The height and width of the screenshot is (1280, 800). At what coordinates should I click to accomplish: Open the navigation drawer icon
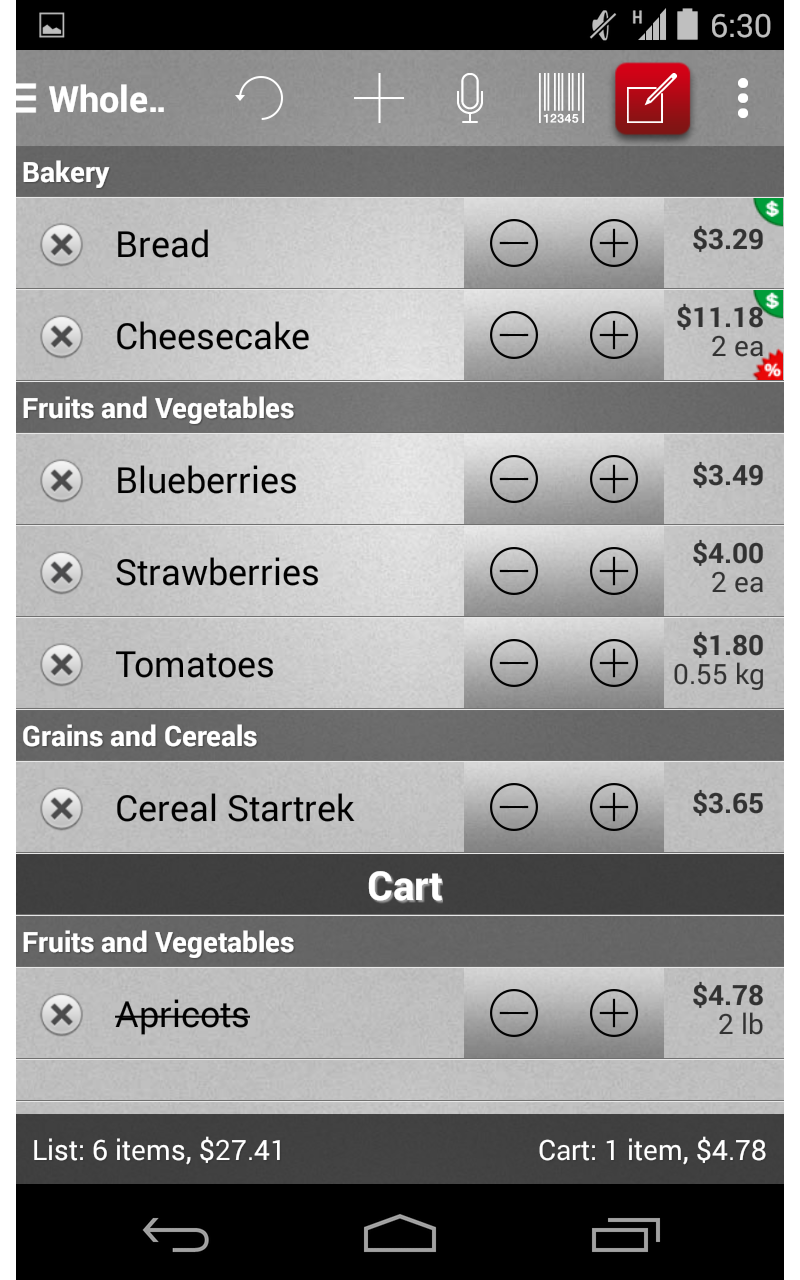coord(25,98)
